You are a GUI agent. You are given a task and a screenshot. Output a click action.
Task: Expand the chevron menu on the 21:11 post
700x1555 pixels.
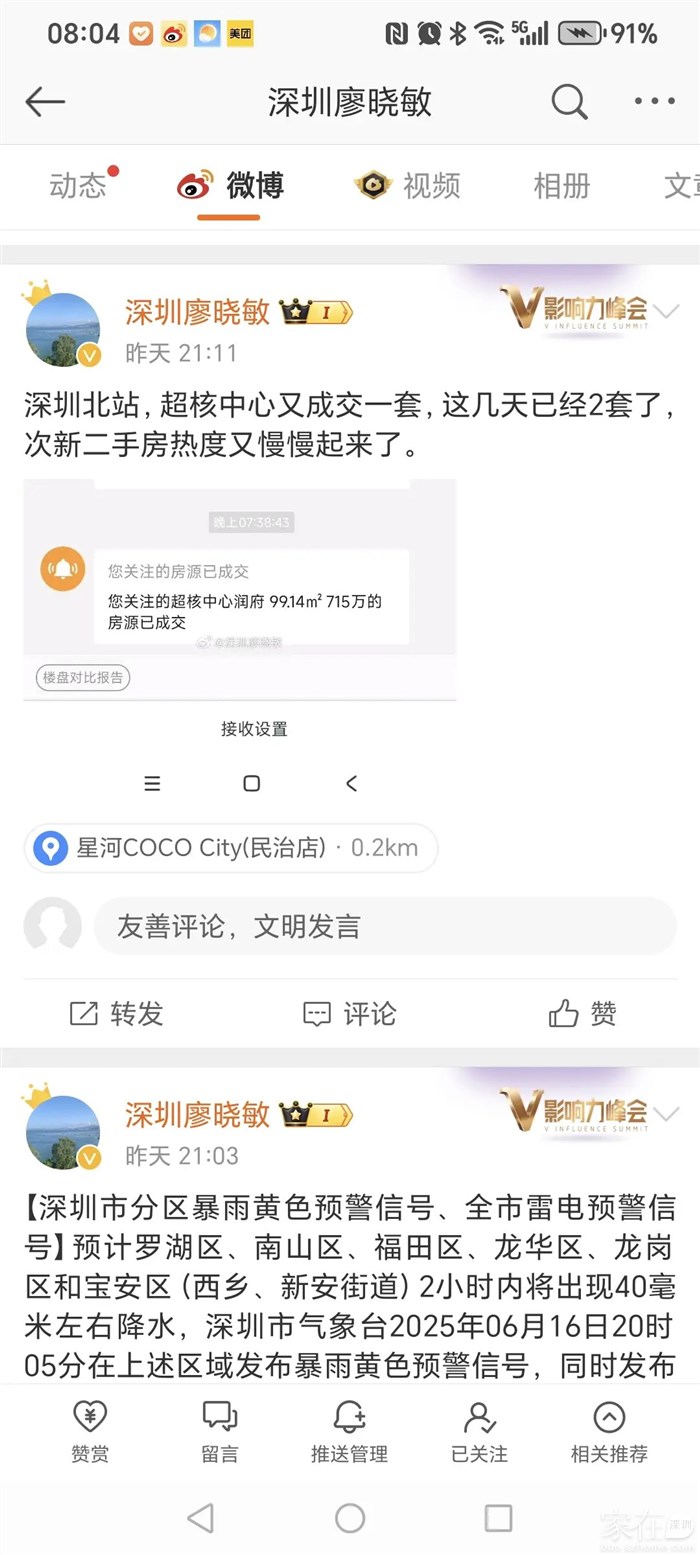(667, 311)
